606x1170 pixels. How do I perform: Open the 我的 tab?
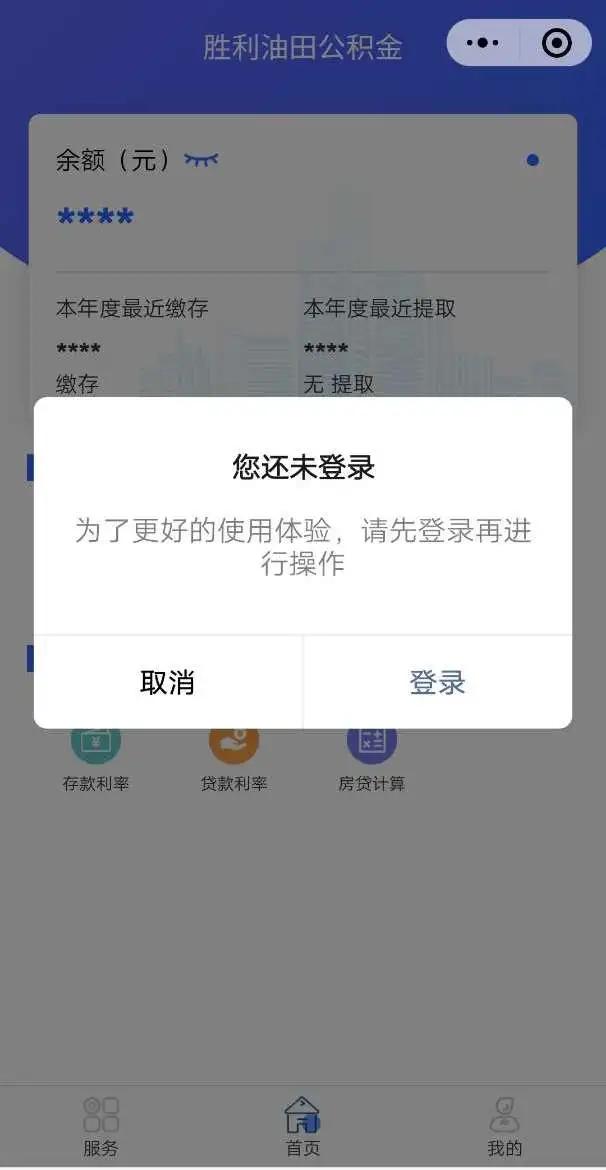click(505, 1127)
